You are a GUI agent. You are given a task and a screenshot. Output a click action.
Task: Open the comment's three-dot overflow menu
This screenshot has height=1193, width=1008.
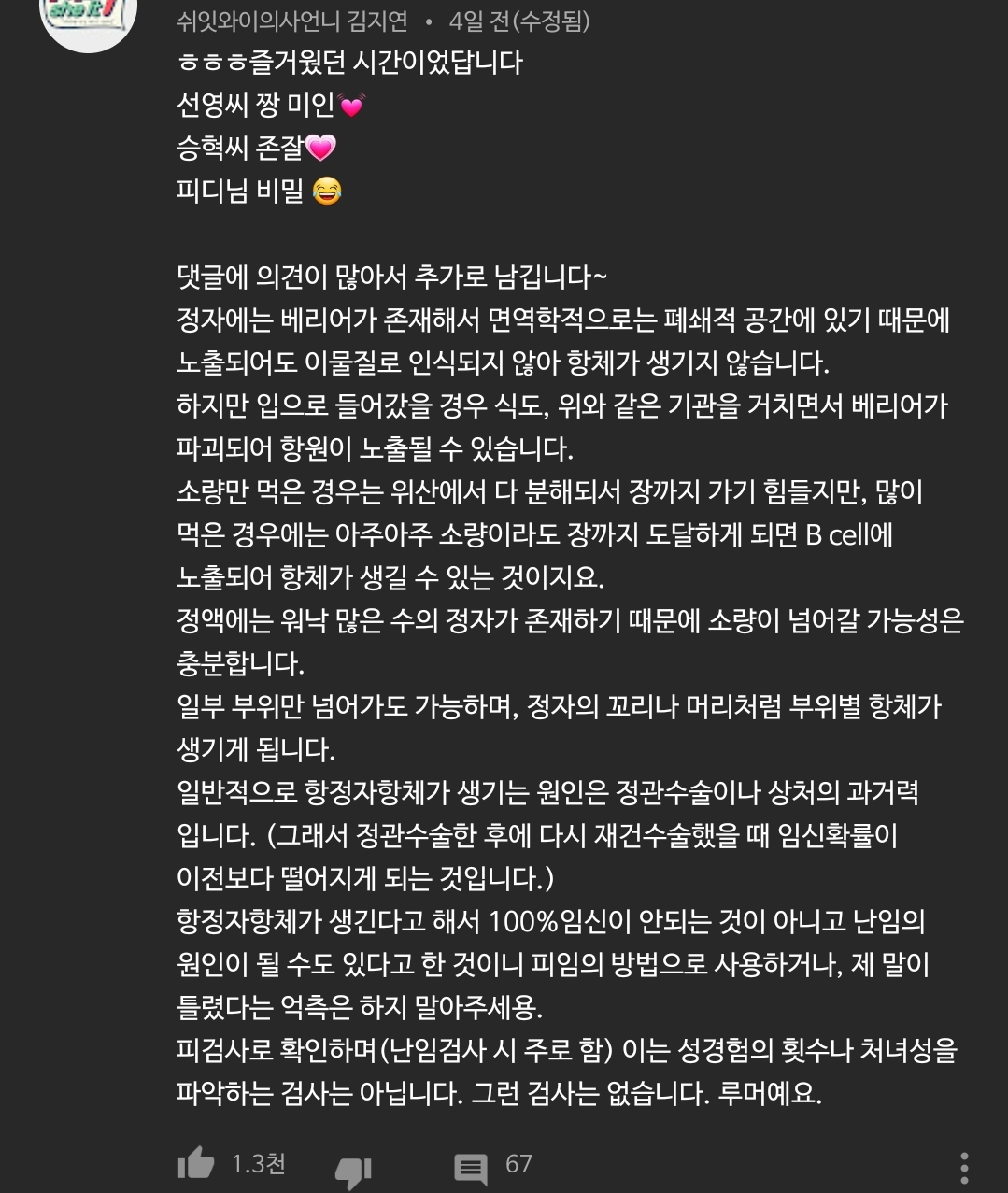pos(964,1167)
